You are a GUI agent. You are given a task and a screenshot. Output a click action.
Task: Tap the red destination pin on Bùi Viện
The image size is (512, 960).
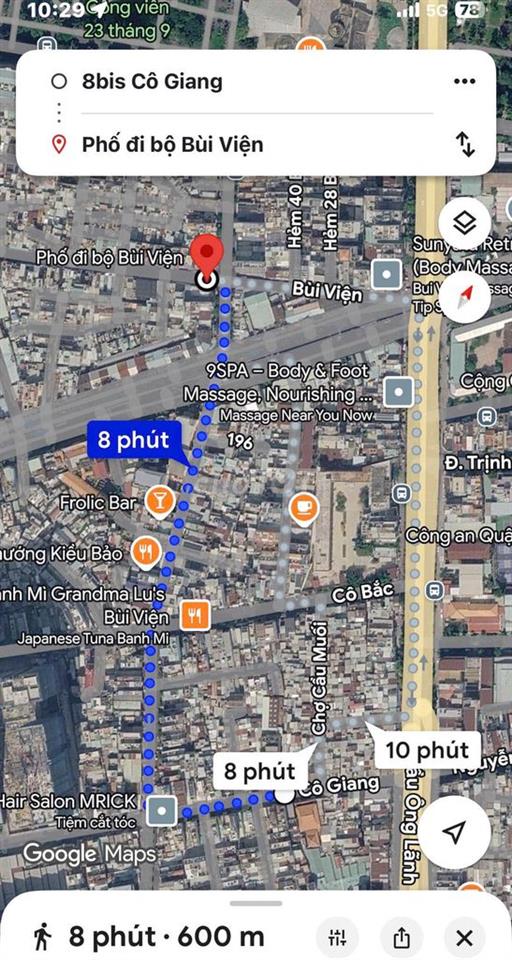click(207, 258)
